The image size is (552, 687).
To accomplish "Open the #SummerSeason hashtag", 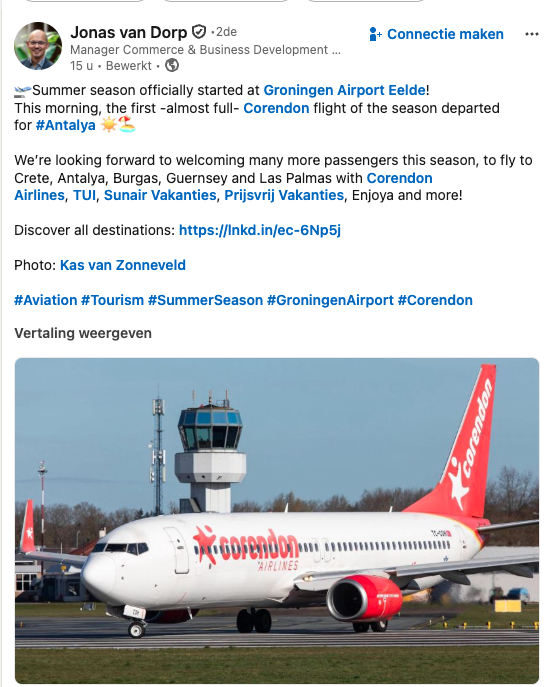I will (205, 301).
